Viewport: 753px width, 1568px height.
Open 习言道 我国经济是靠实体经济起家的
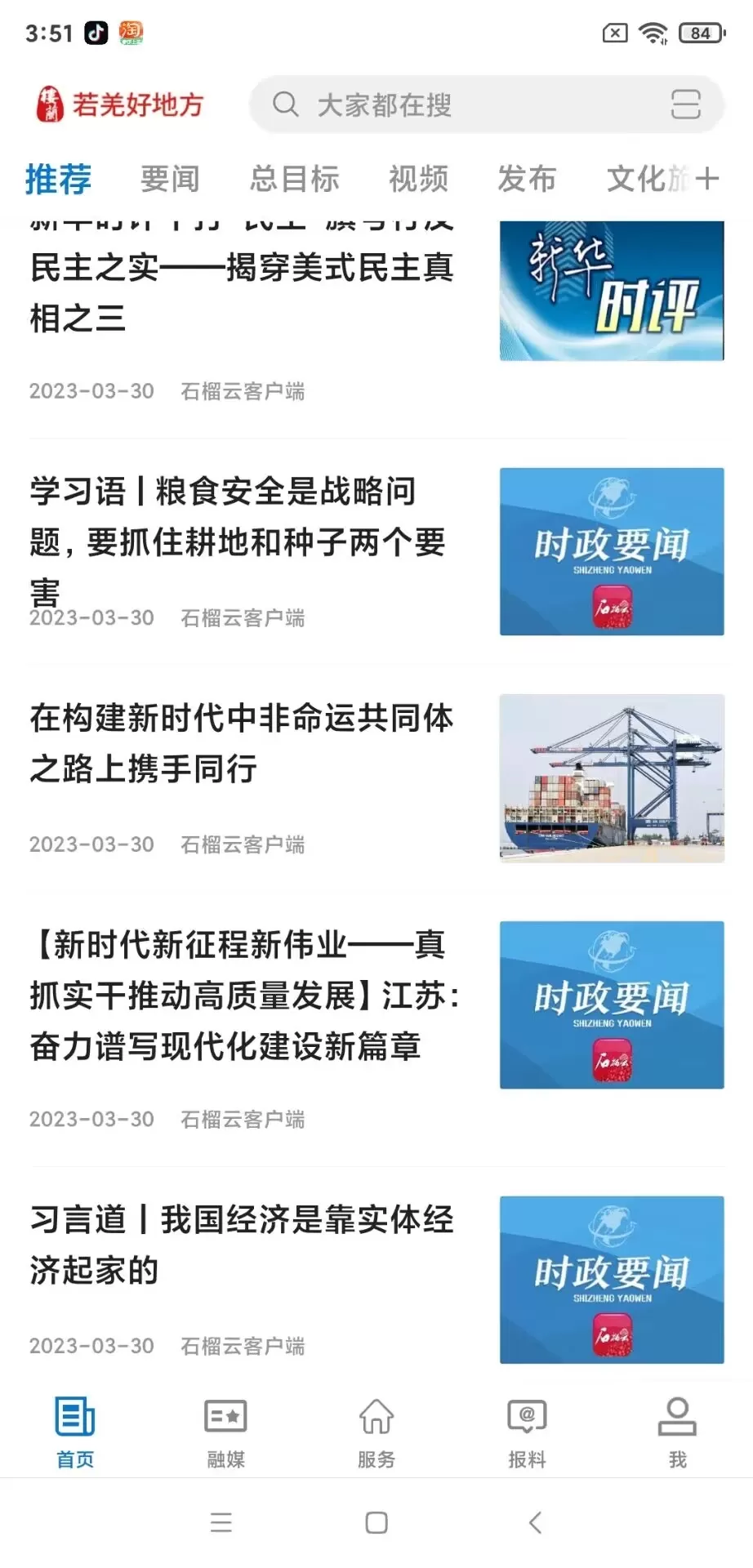[x=242, y=1245]
